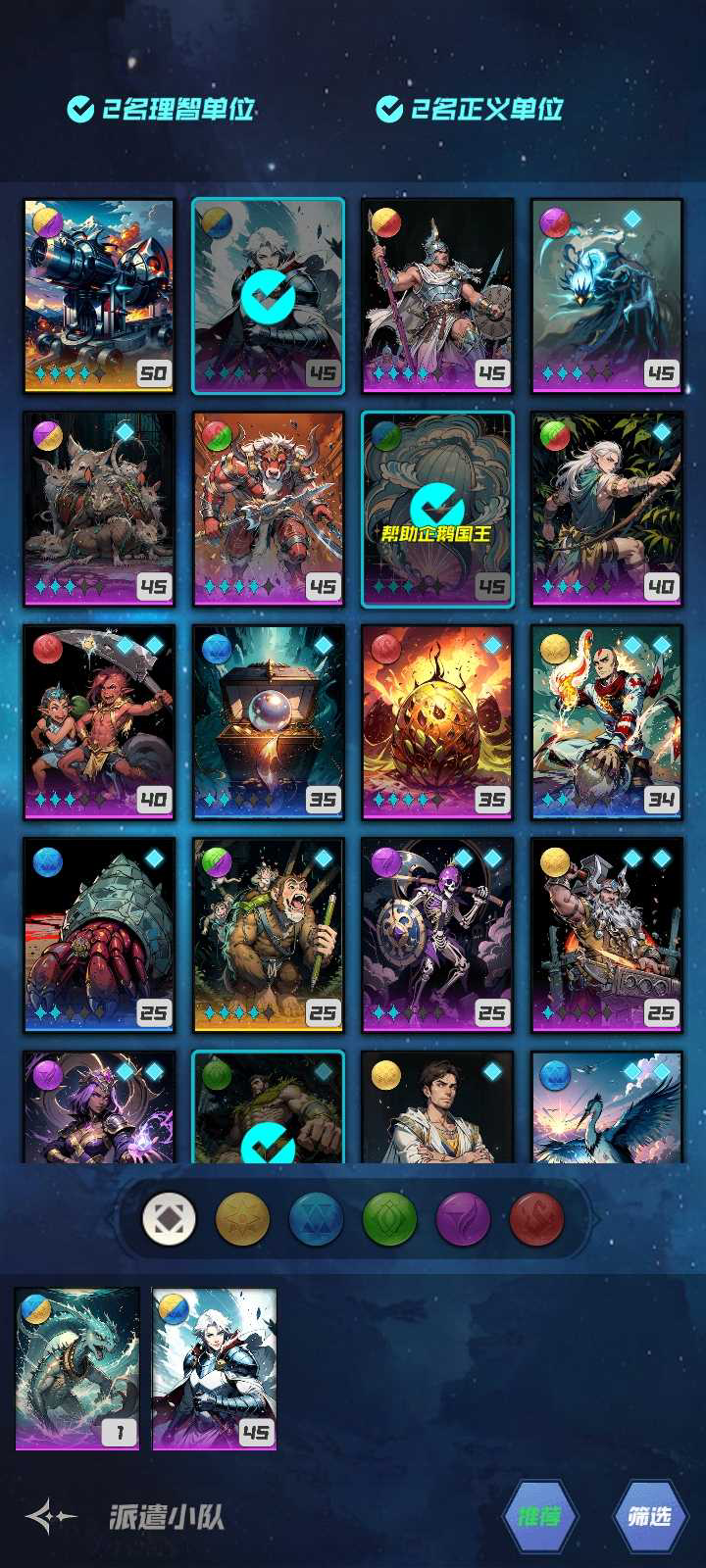Pick the Roman warrior with spear card
706x1568 pixels.
[437, 295]
